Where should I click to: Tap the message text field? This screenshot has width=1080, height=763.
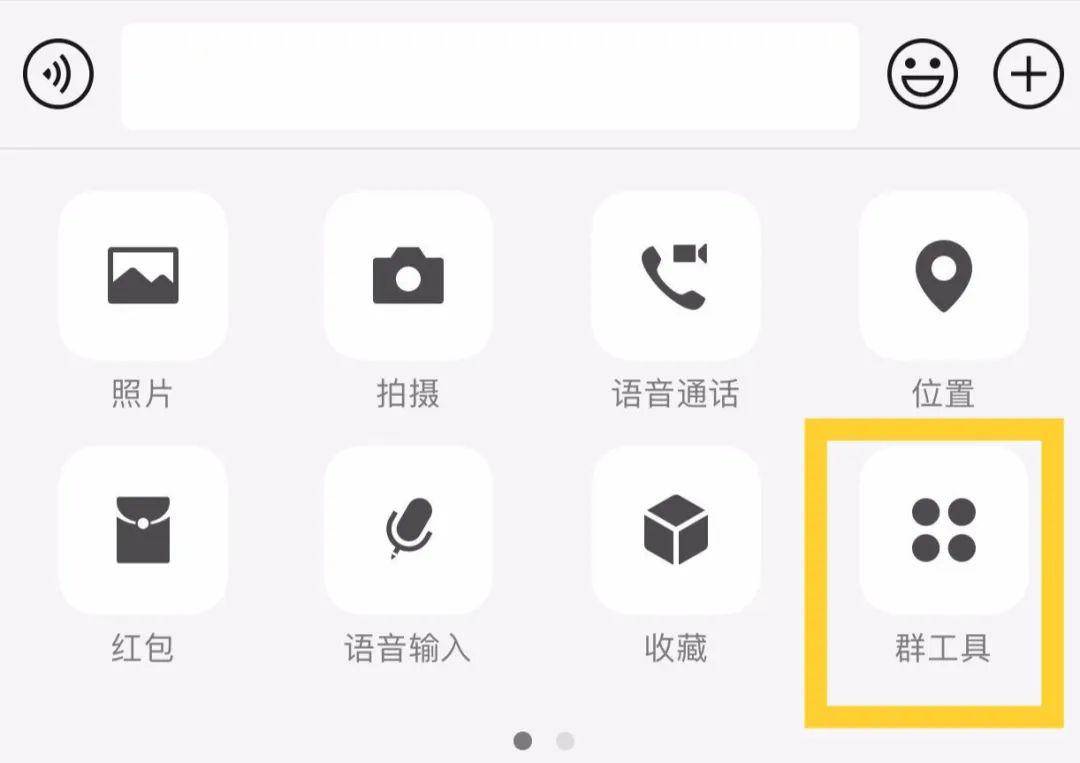coord(490,76)
